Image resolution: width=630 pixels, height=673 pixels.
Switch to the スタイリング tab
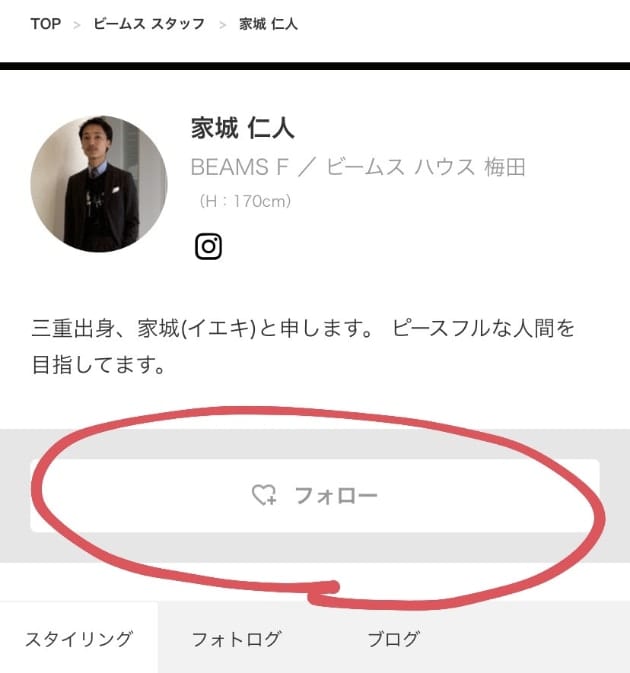click(78, 639)
